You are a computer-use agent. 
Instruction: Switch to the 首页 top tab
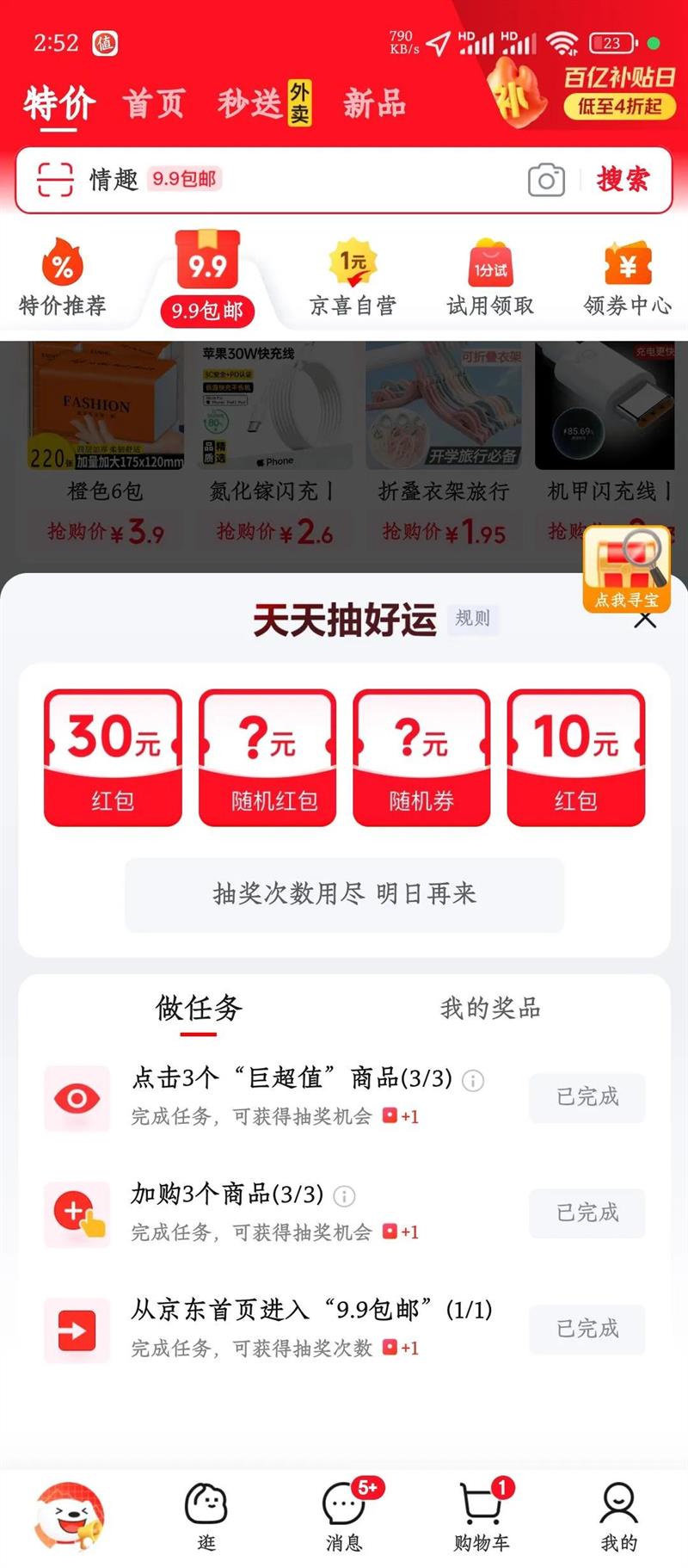click(154, 104)
